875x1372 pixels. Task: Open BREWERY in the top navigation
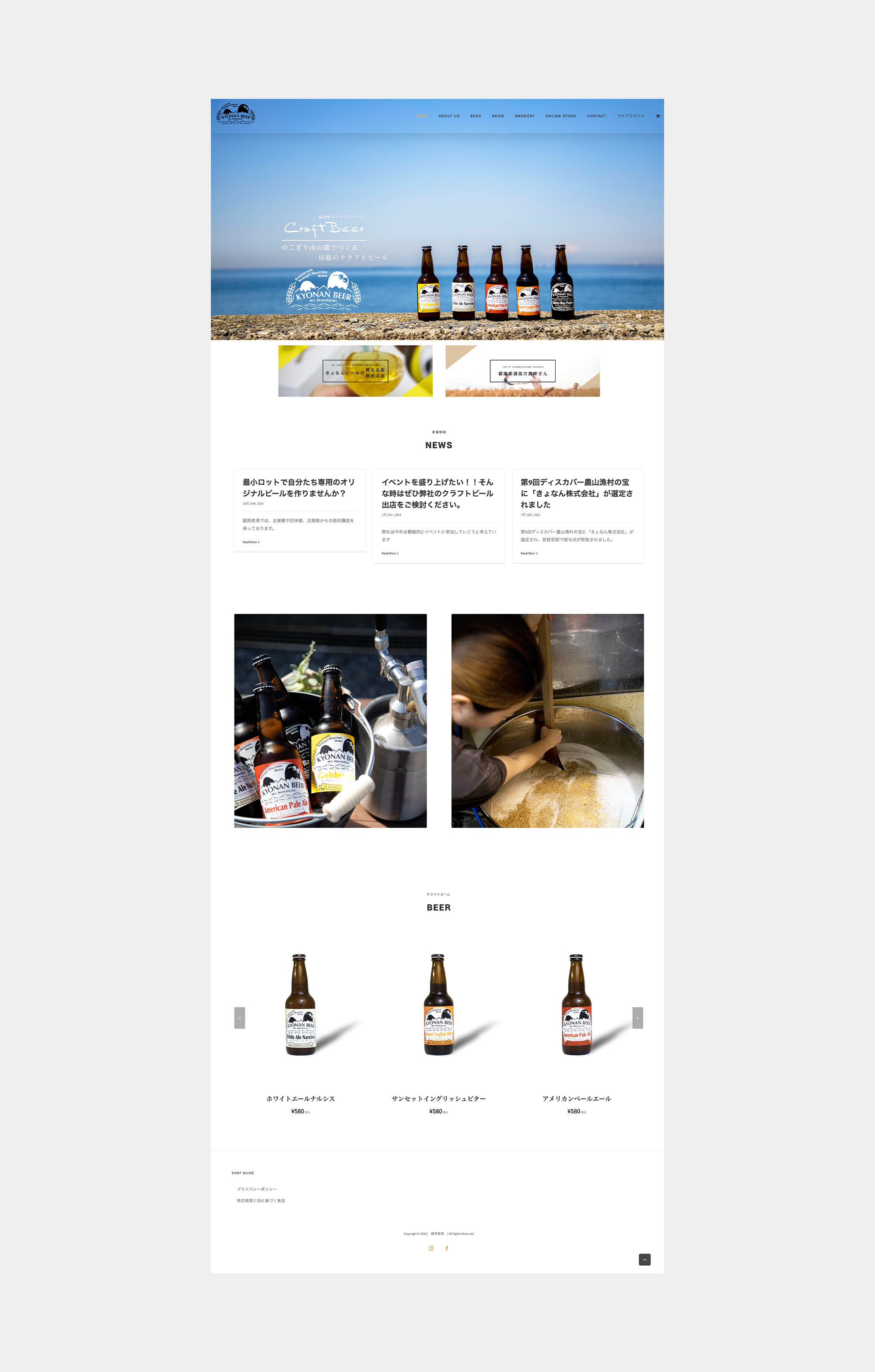point(524,116)
